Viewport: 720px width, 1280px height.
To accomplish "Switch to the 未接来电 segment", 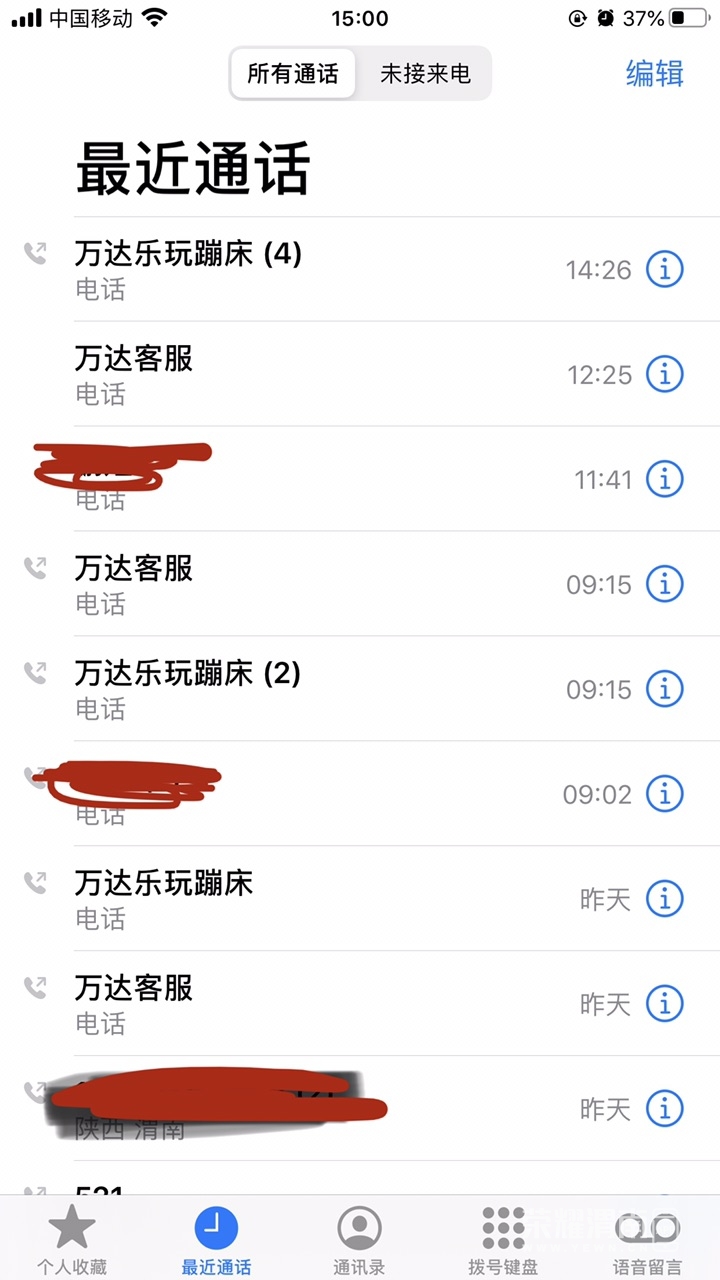I will tap(425, 73).
